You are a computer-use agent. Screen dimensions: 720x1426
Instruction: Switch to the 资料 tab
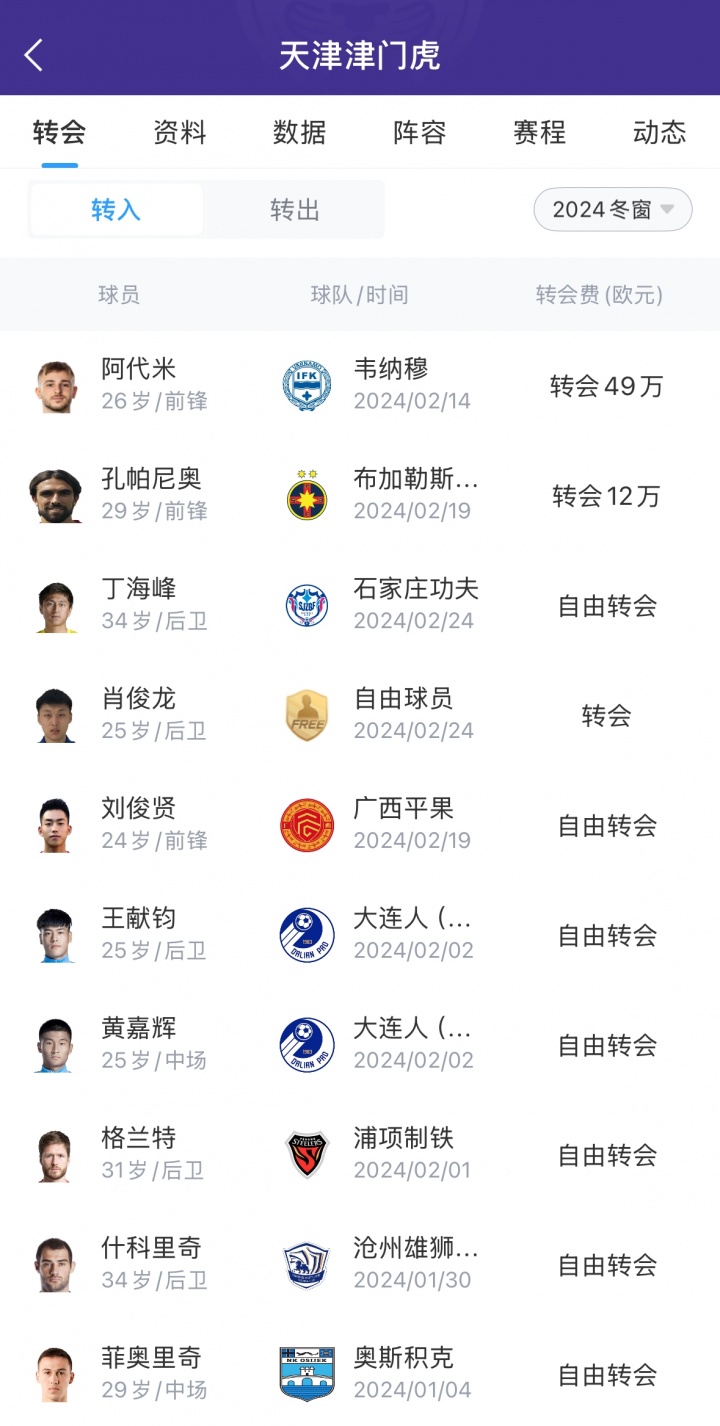tap(180, 132)
